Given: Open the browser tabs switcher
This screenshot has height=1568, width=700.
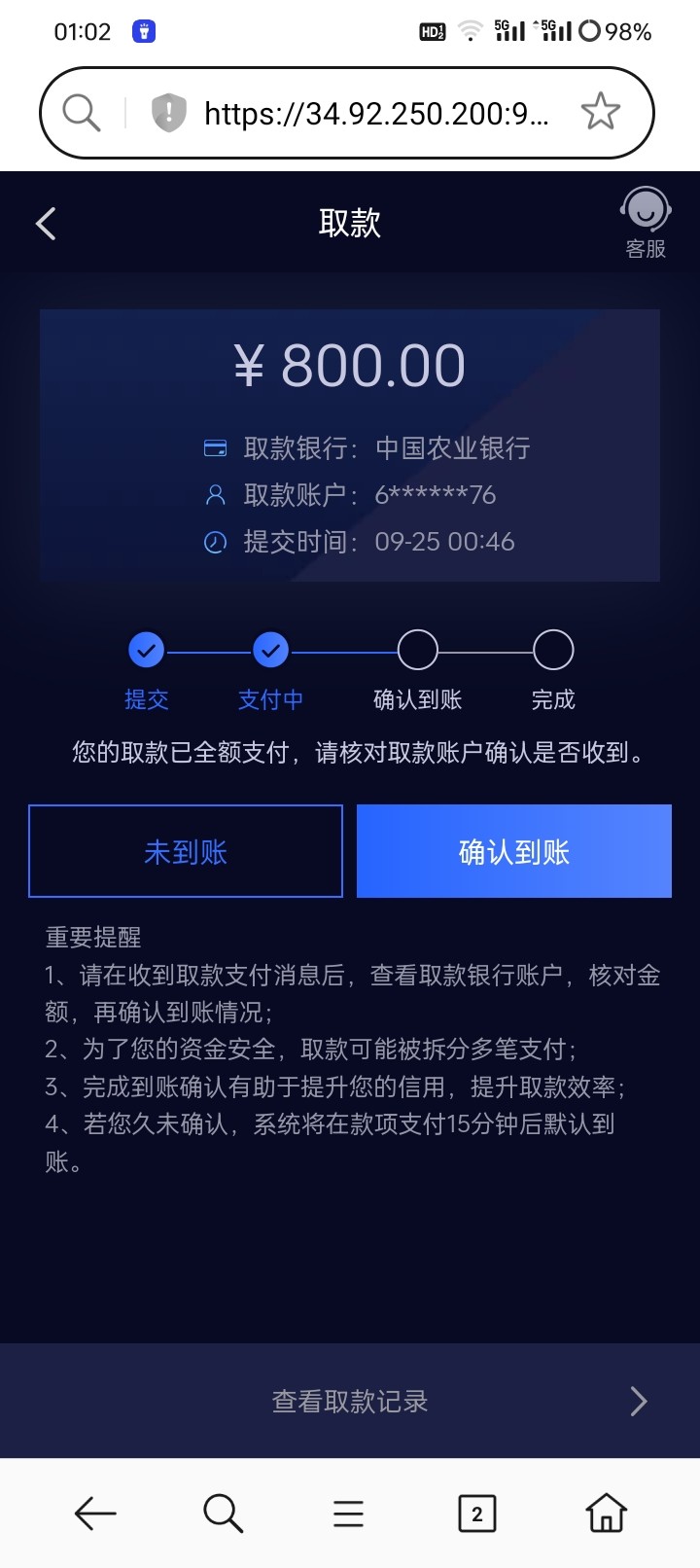Looking at the screenshot, I should click(x=476, y=1514).
